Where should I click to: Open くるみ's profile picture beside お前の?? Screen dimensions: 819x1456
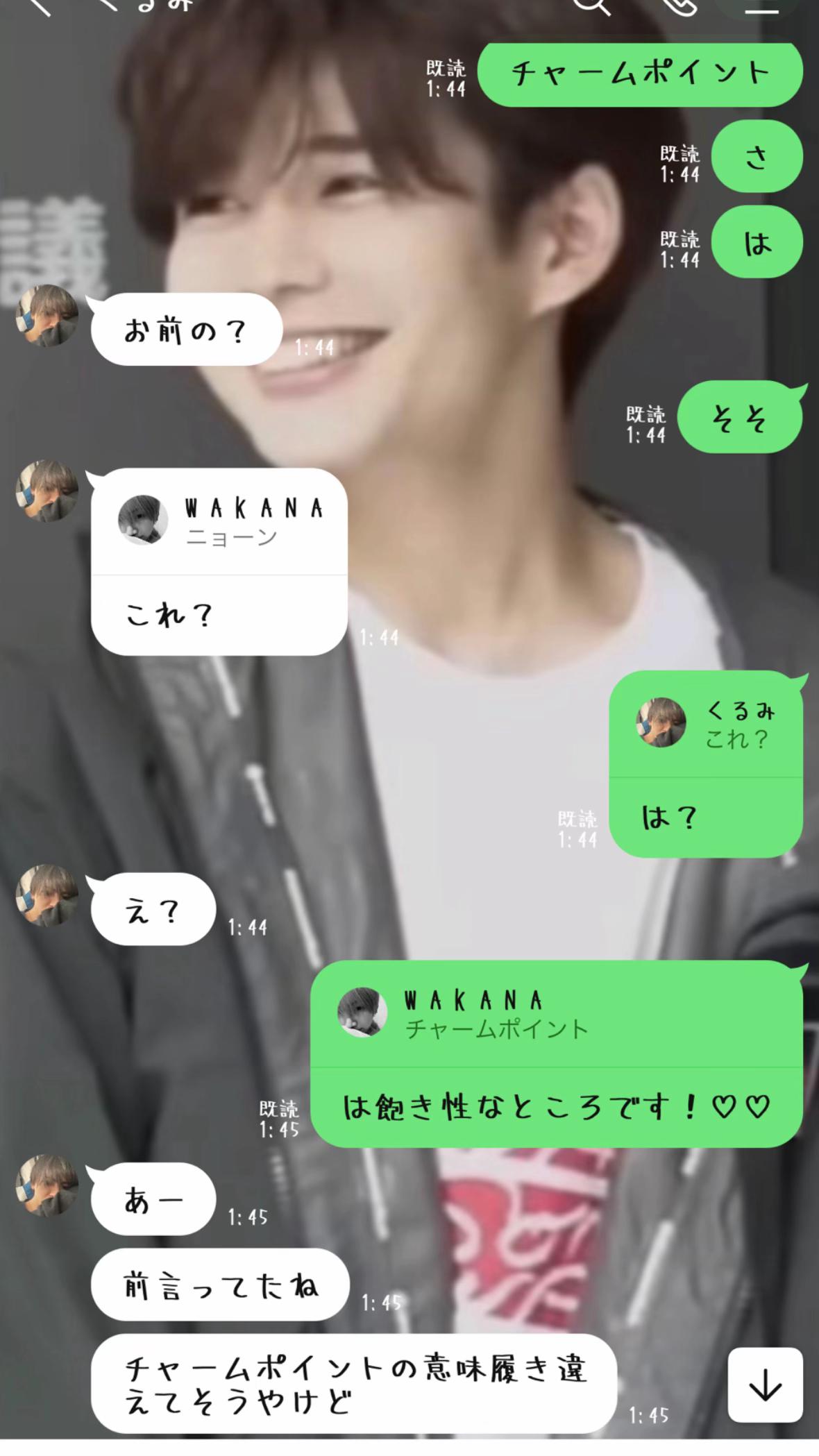point(47,314)
